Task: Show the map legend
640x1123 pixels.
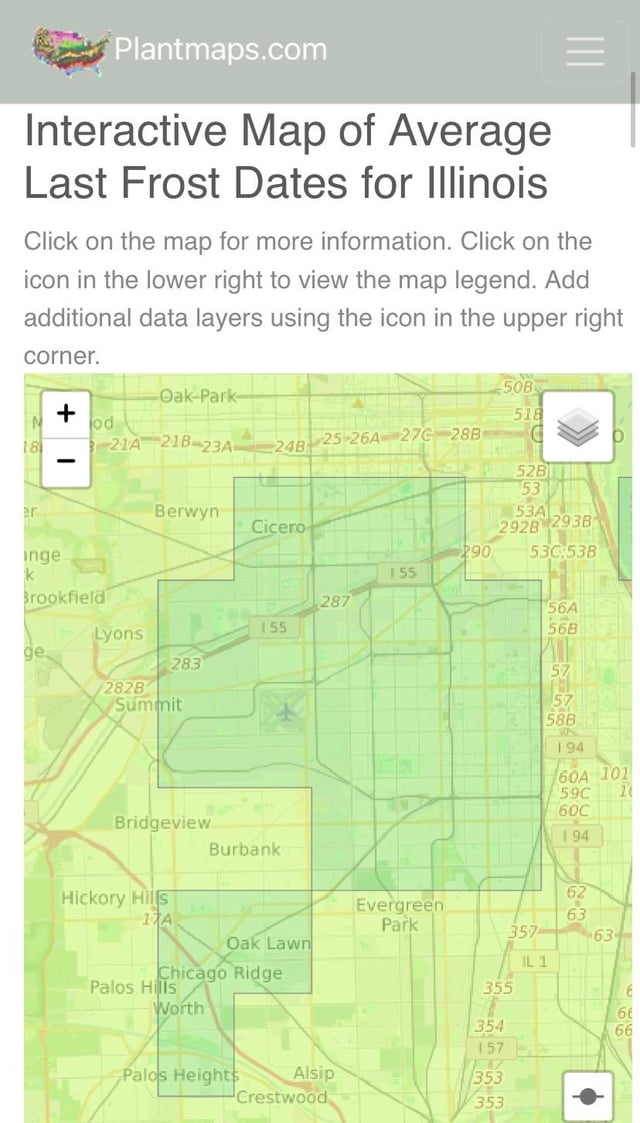Action: (x=588, y=1097)
